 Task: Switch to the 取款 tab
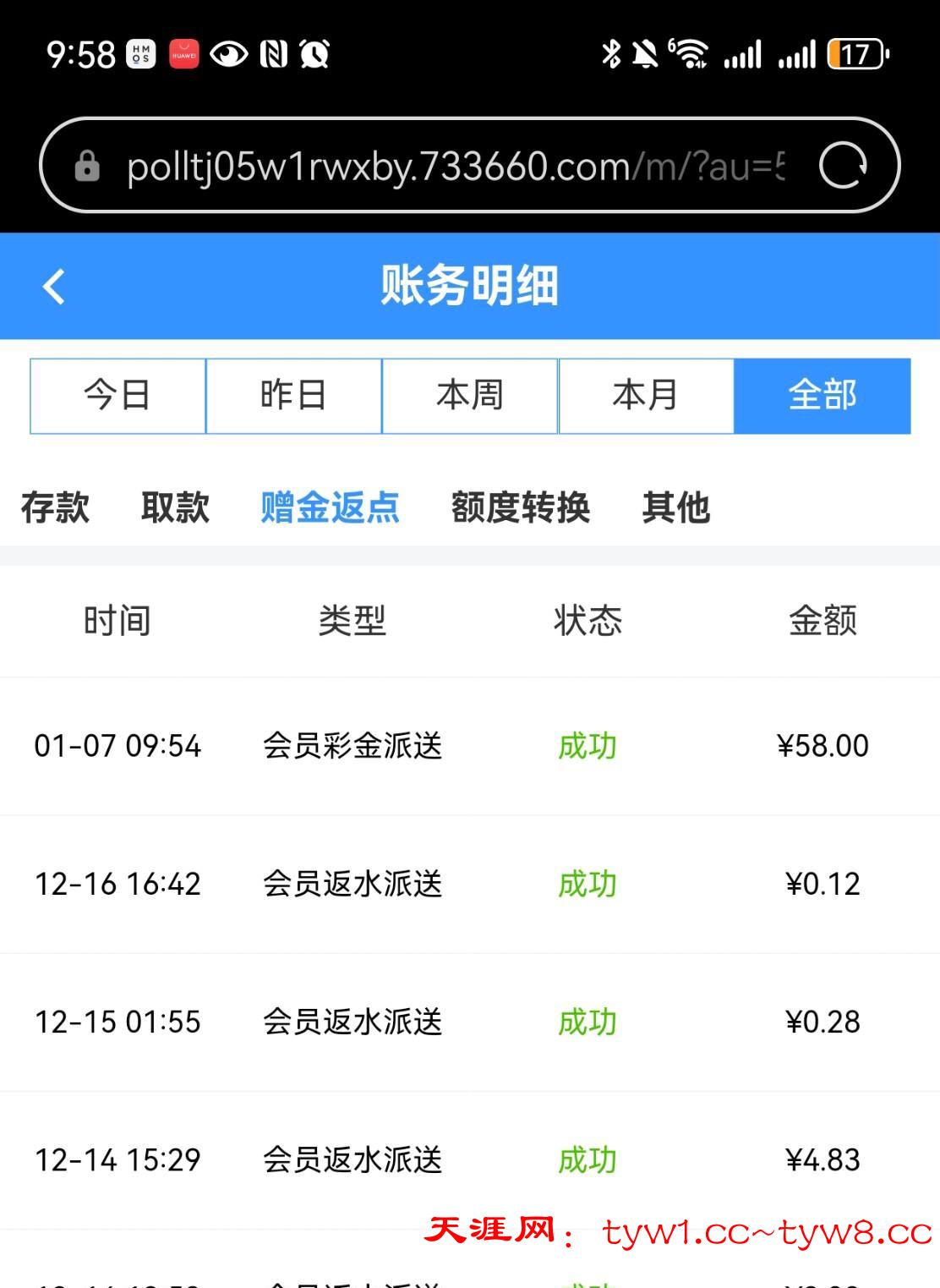pyautogui.click(x=176, y=507)
